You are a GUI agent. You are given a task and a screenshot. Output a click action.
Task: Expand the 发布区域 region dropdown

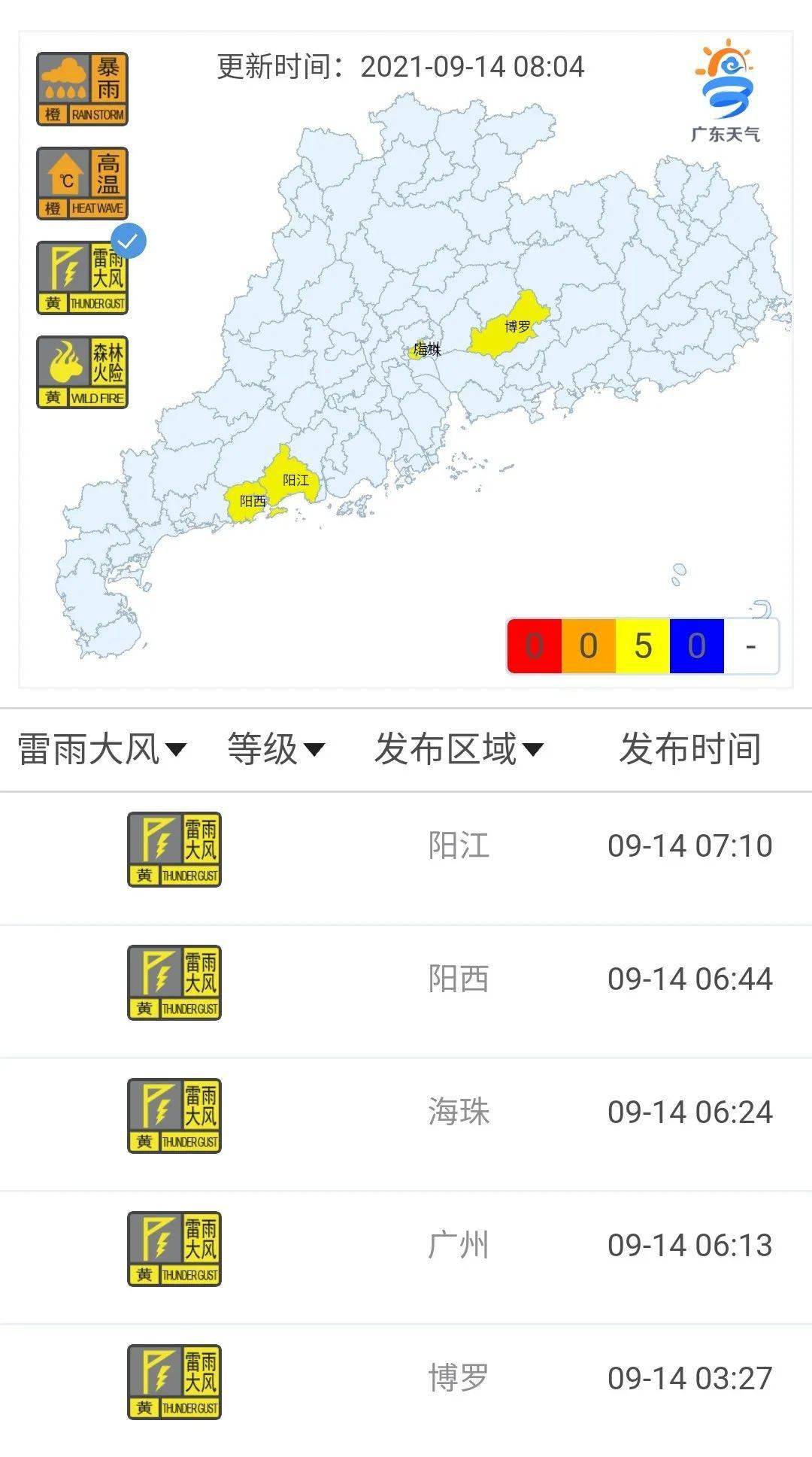[459, 749]
